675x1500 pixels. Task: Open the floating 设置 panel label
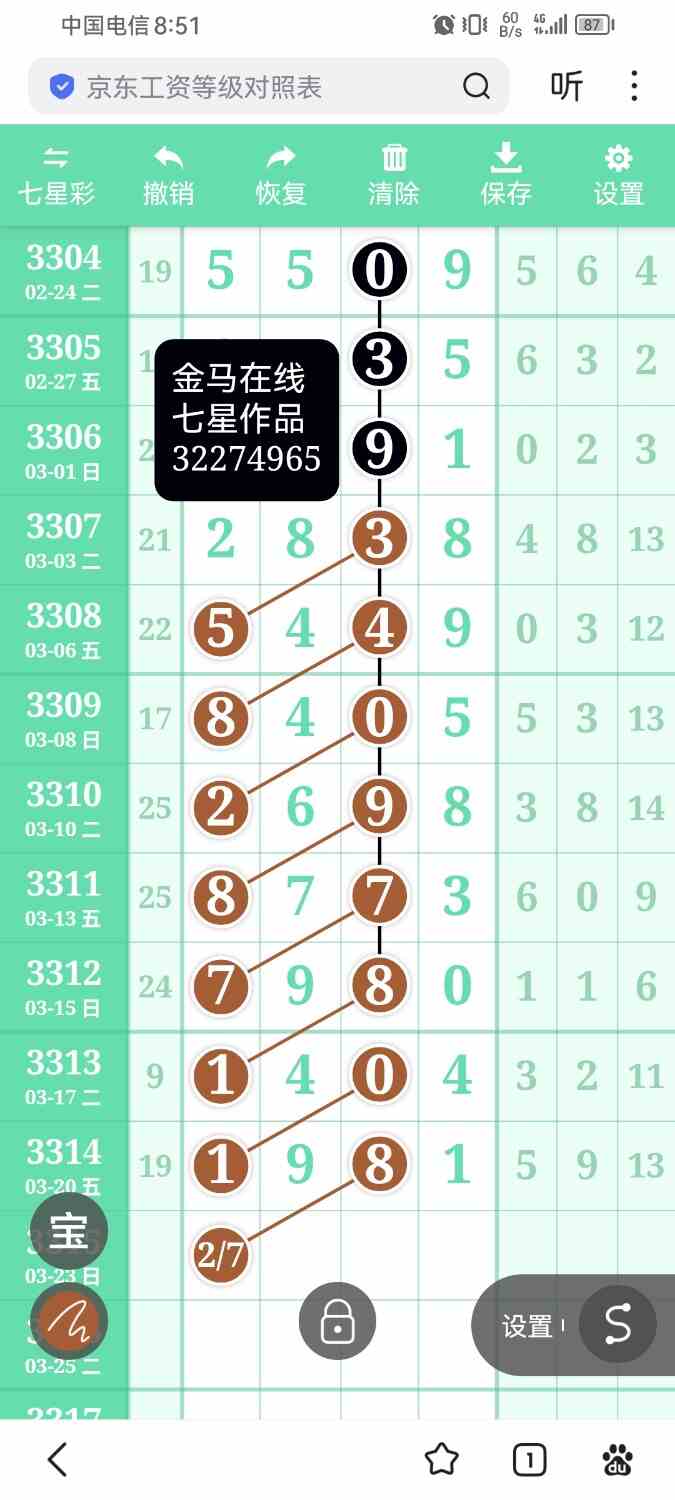(x=527, y=1326)
